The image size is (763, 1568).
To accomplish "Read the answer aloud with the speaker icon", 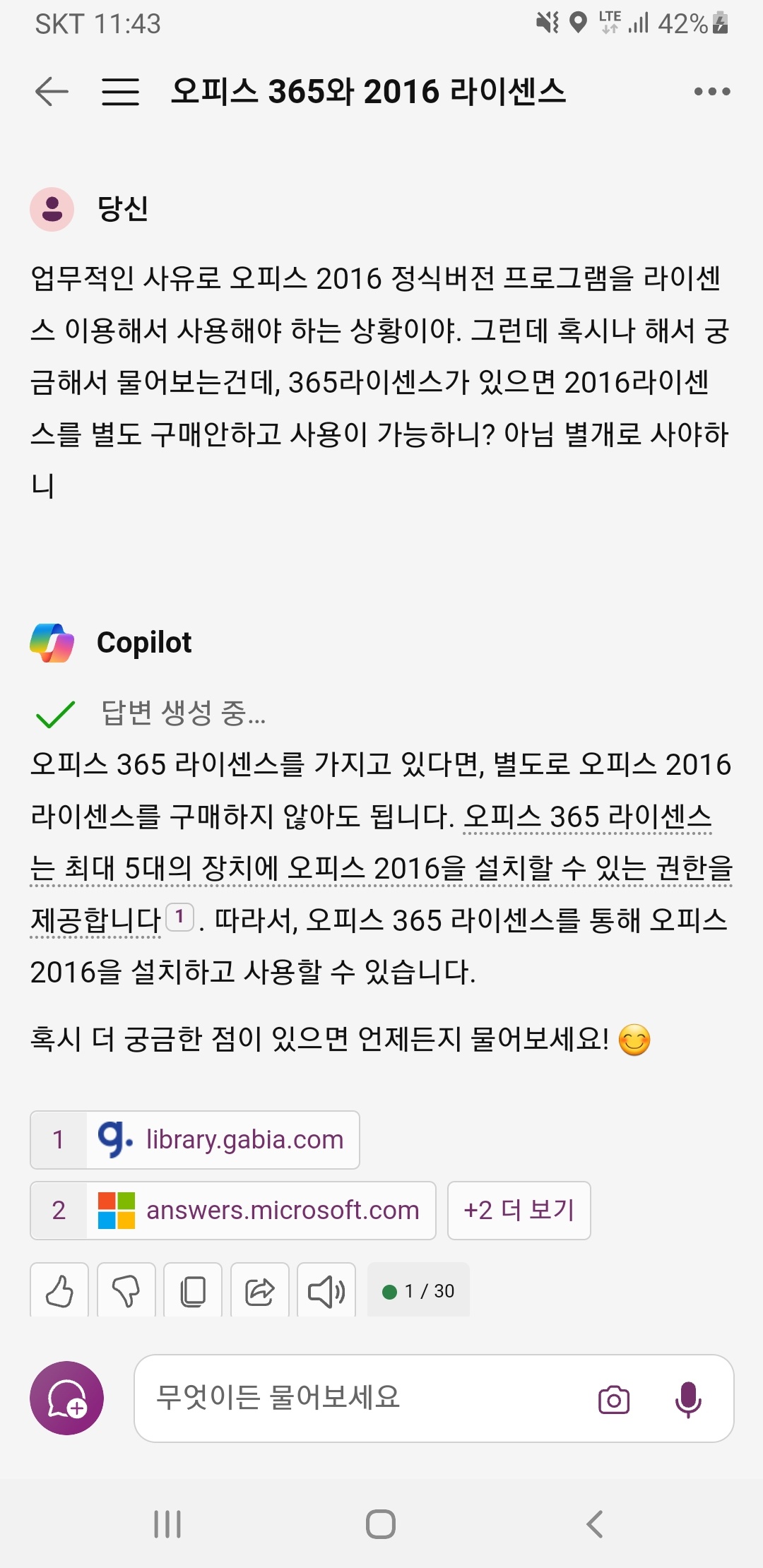I will (x=326, y=1291).
